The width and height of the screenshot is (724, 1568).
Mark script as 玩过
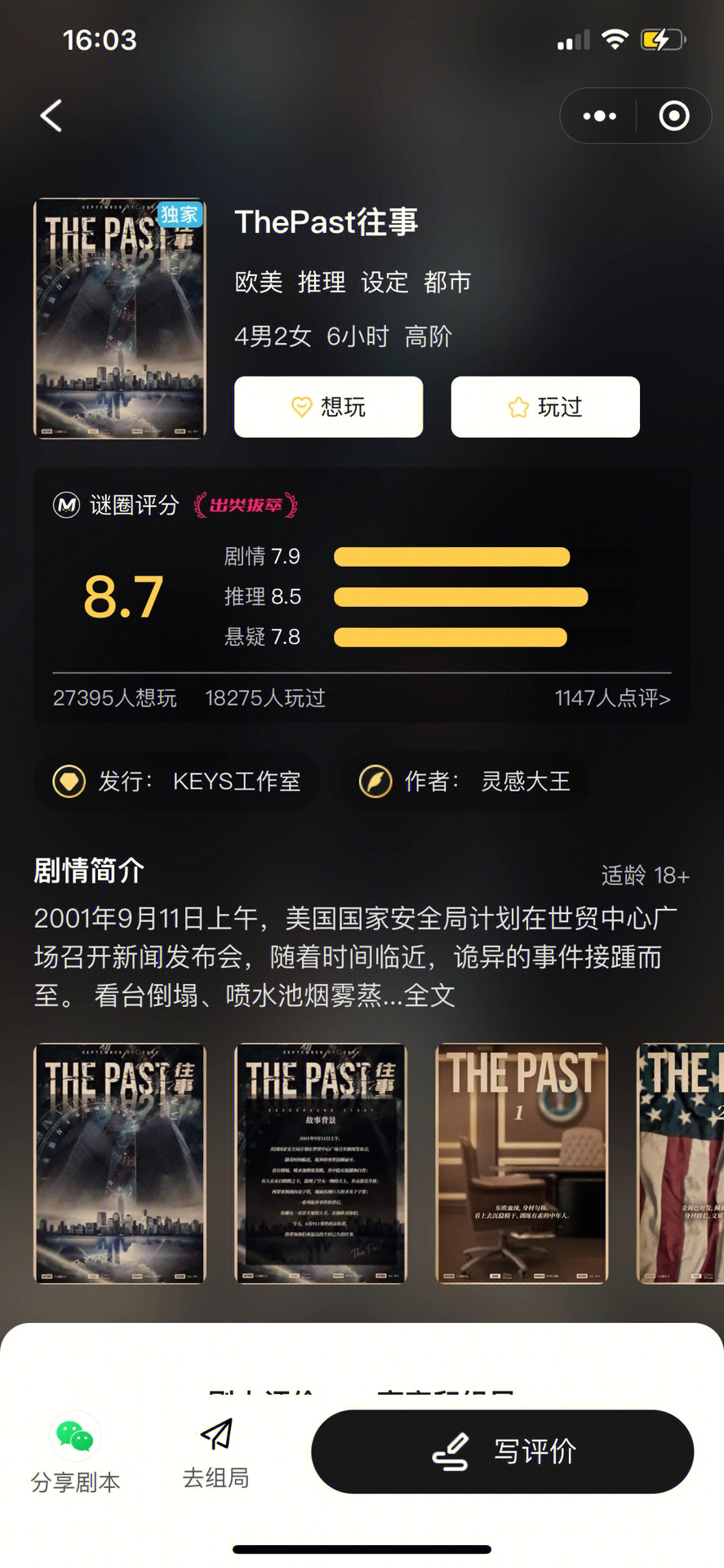point(544,407)
